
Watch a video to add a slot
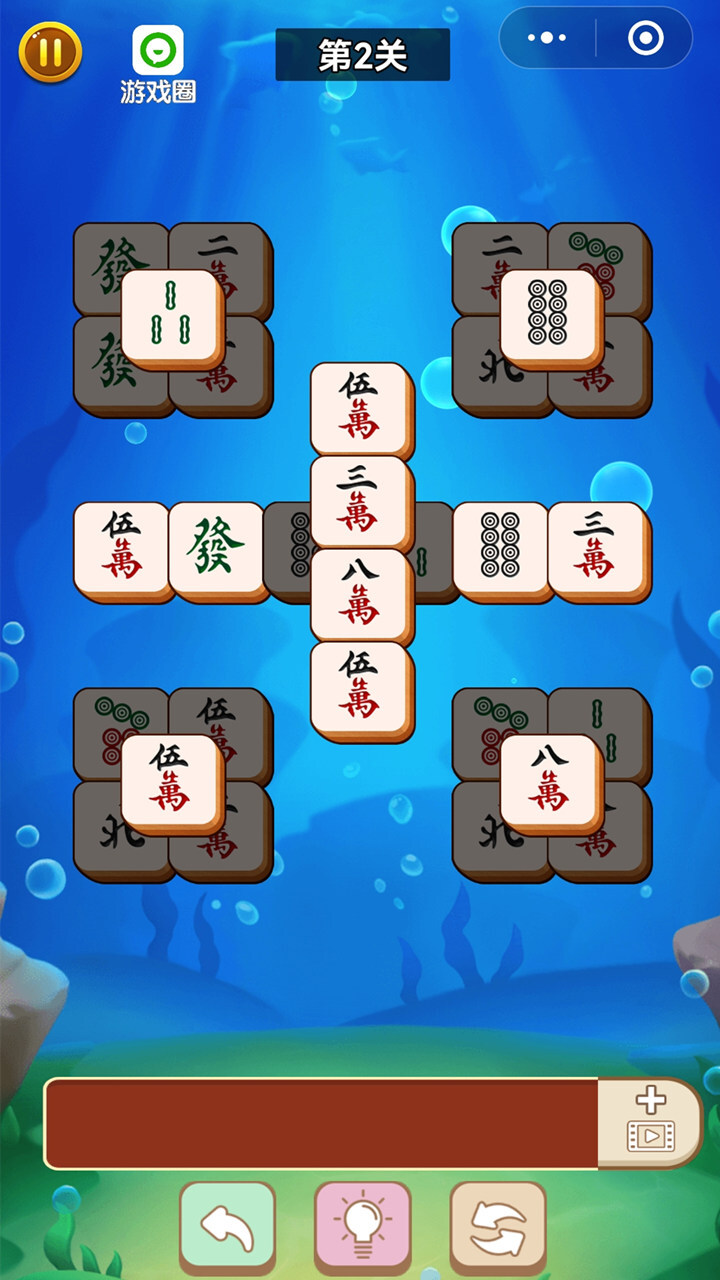(x=650, y=1122)
